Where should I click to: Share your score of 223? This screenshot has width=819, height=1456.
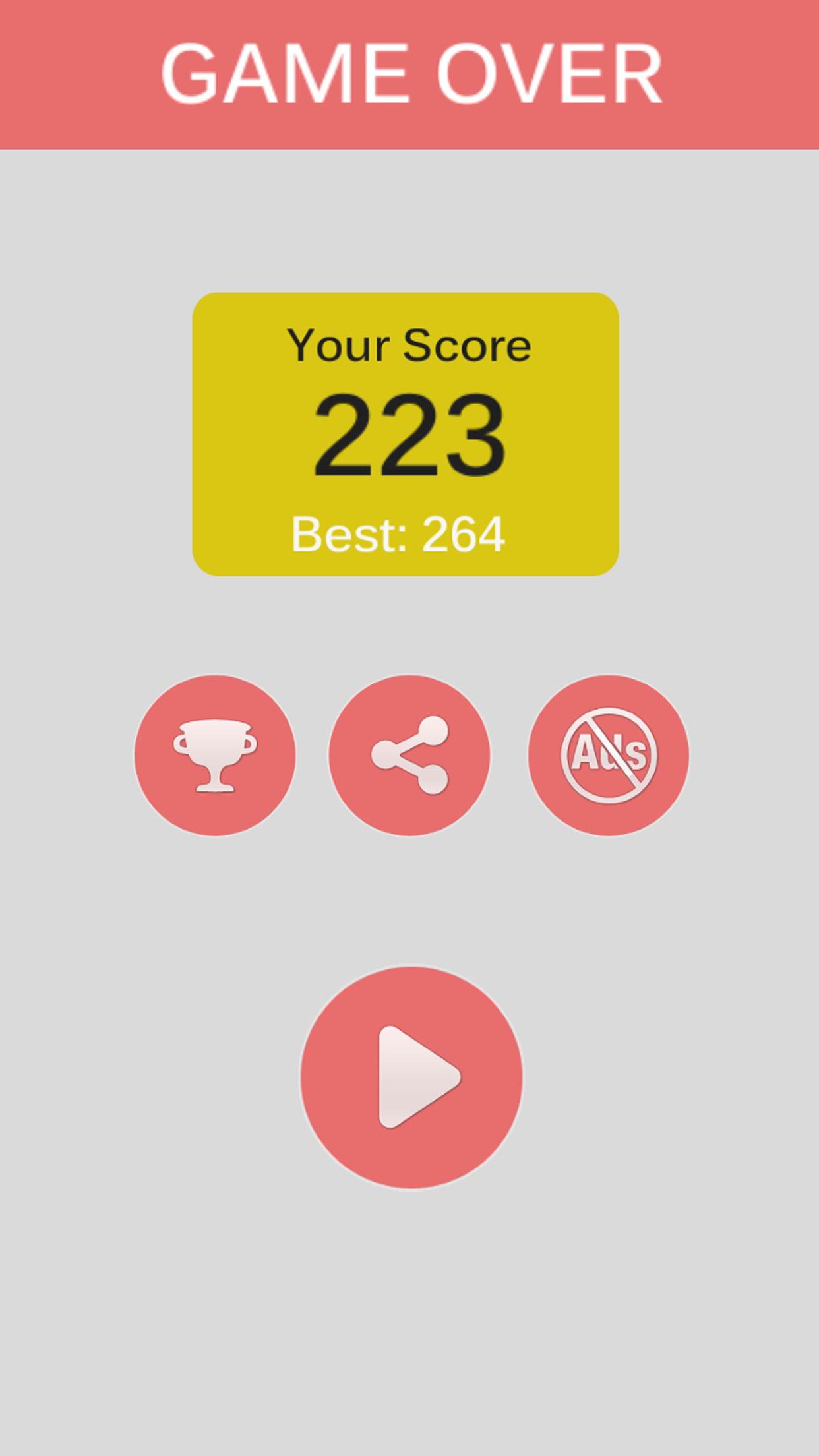tap(409, 755)
